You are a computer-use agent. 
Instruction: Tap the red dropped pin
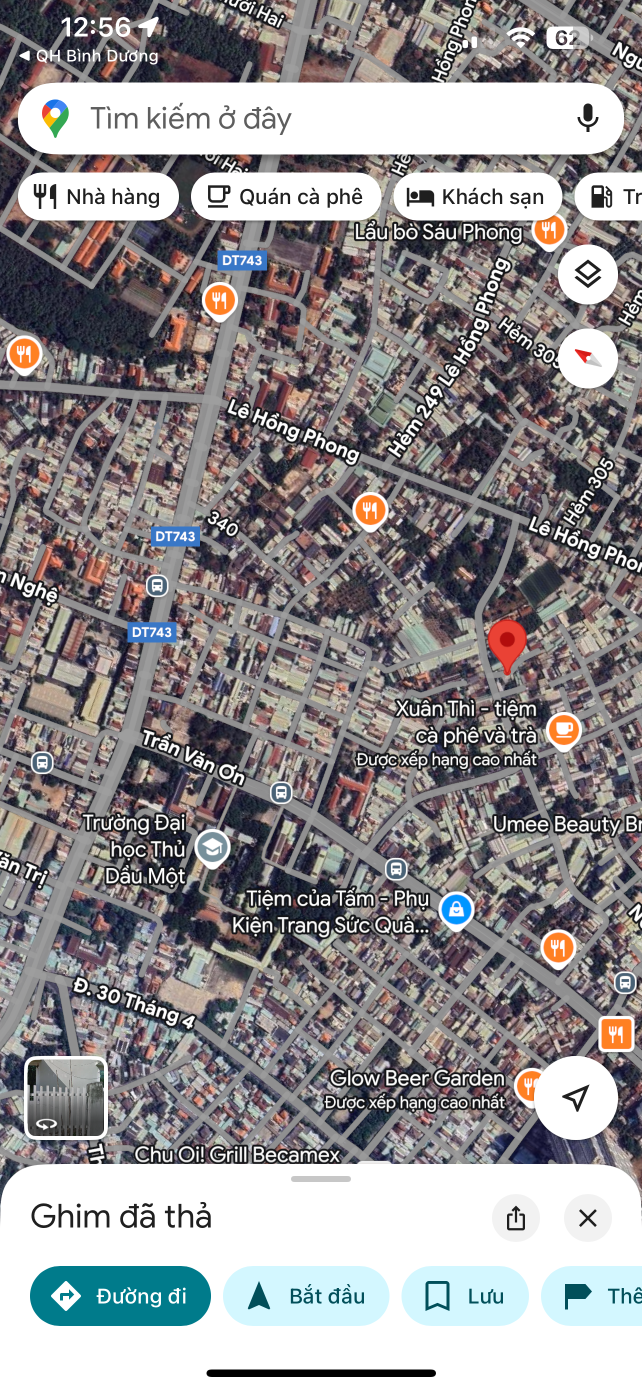click(507, 643)
